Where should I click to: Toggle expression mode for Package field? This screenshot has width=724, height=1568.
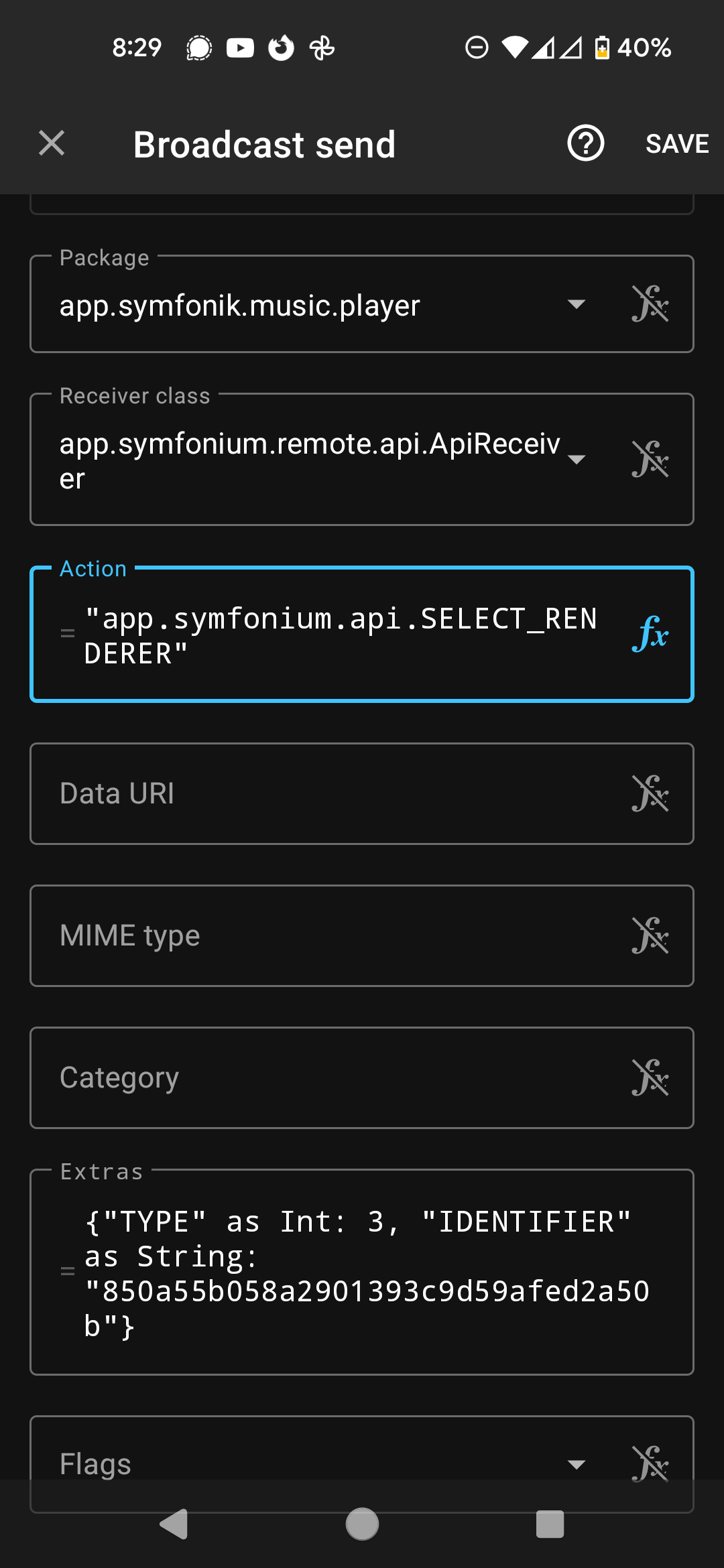point(650,304)
